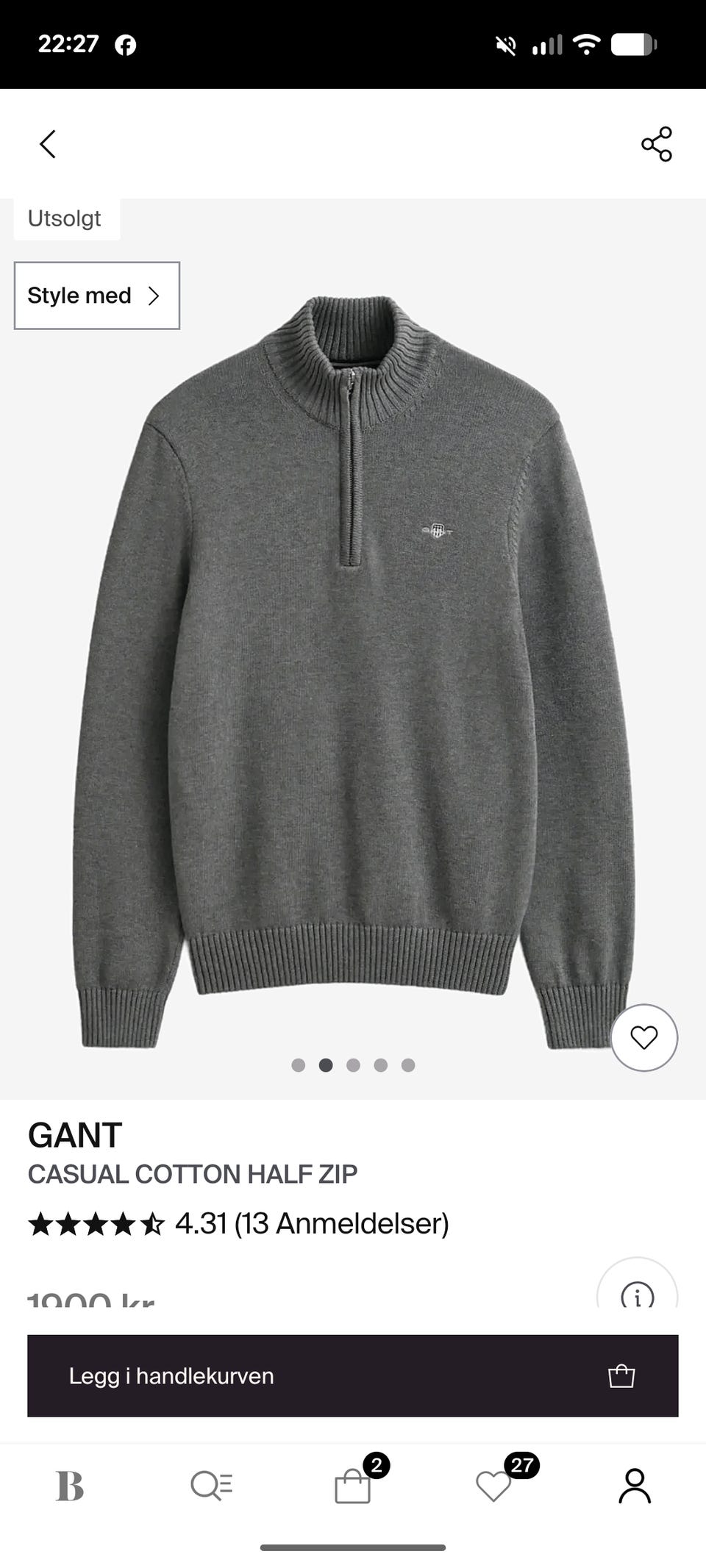Screen dimensions: 706x1568
Task: Share this GANT half zip product
Action: 657,143
